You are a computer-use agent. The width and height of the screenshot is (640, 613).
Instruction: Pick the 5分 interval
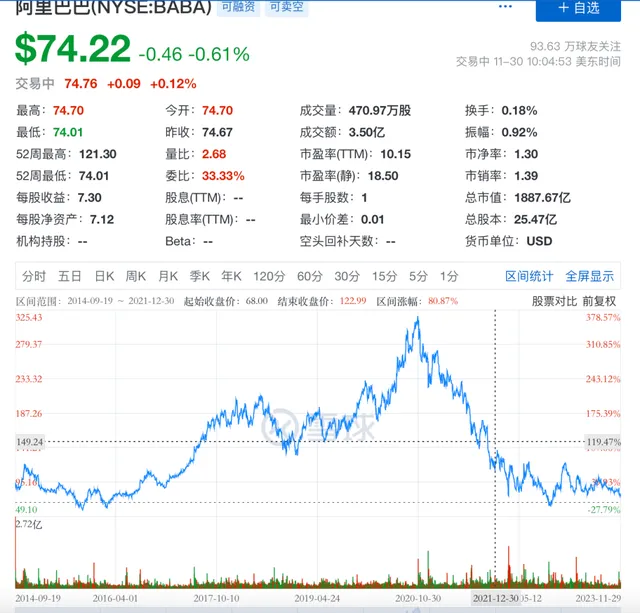pyautogui.click(x=417, y=276)
